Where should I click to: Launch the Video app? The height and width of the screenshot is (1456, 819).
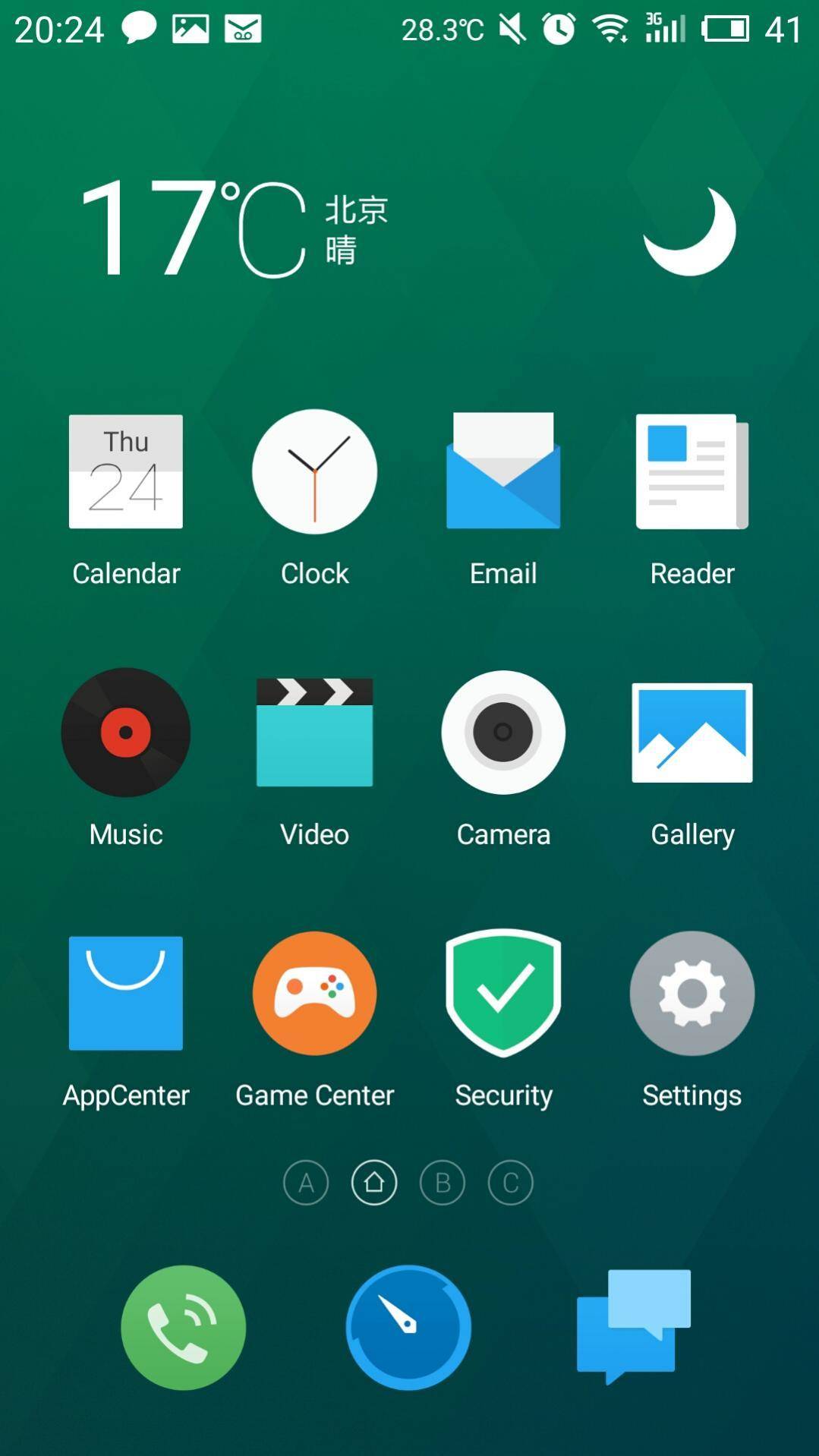point(314,733)
